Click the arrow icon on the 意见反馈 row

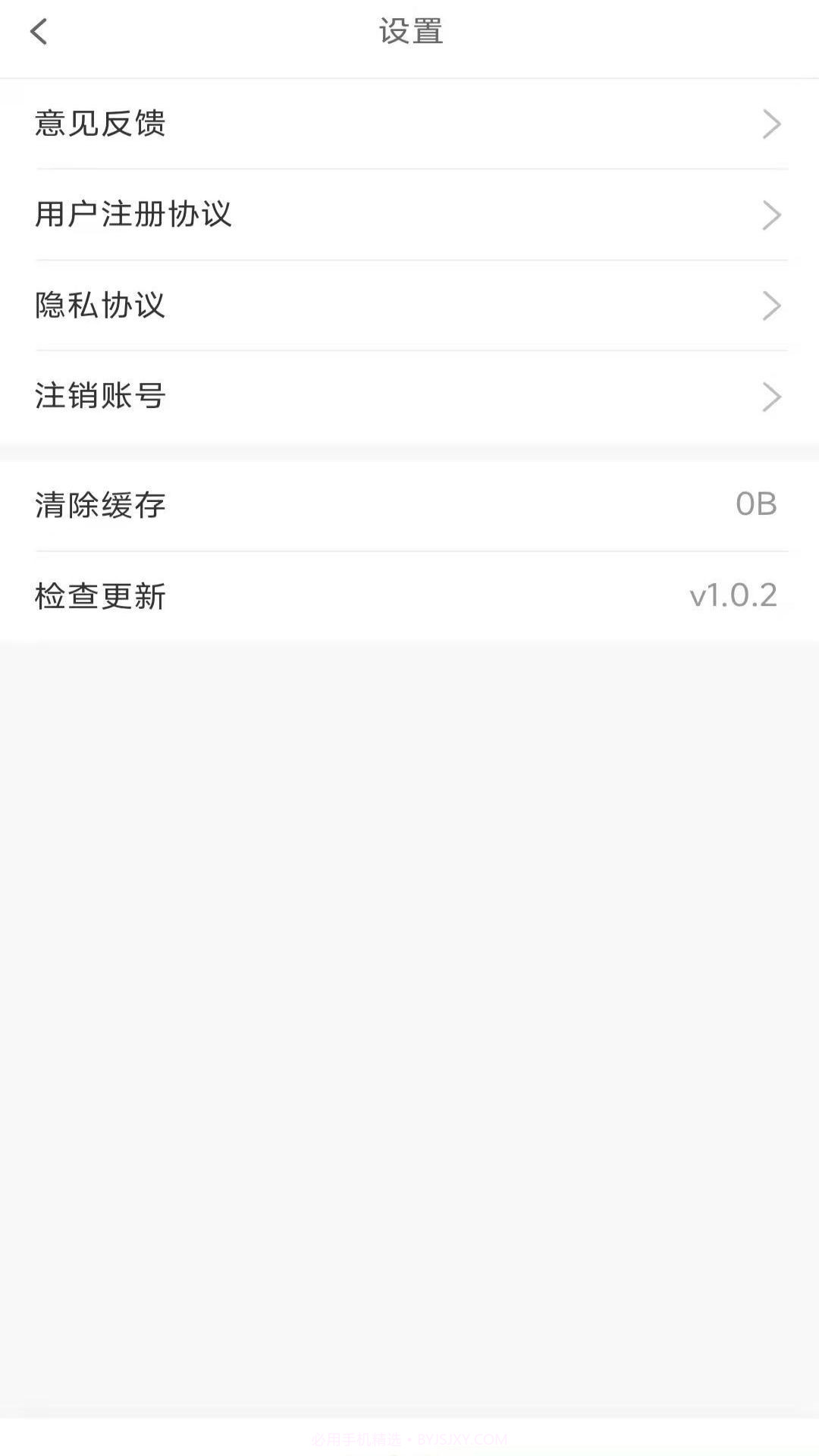[772, 124]
